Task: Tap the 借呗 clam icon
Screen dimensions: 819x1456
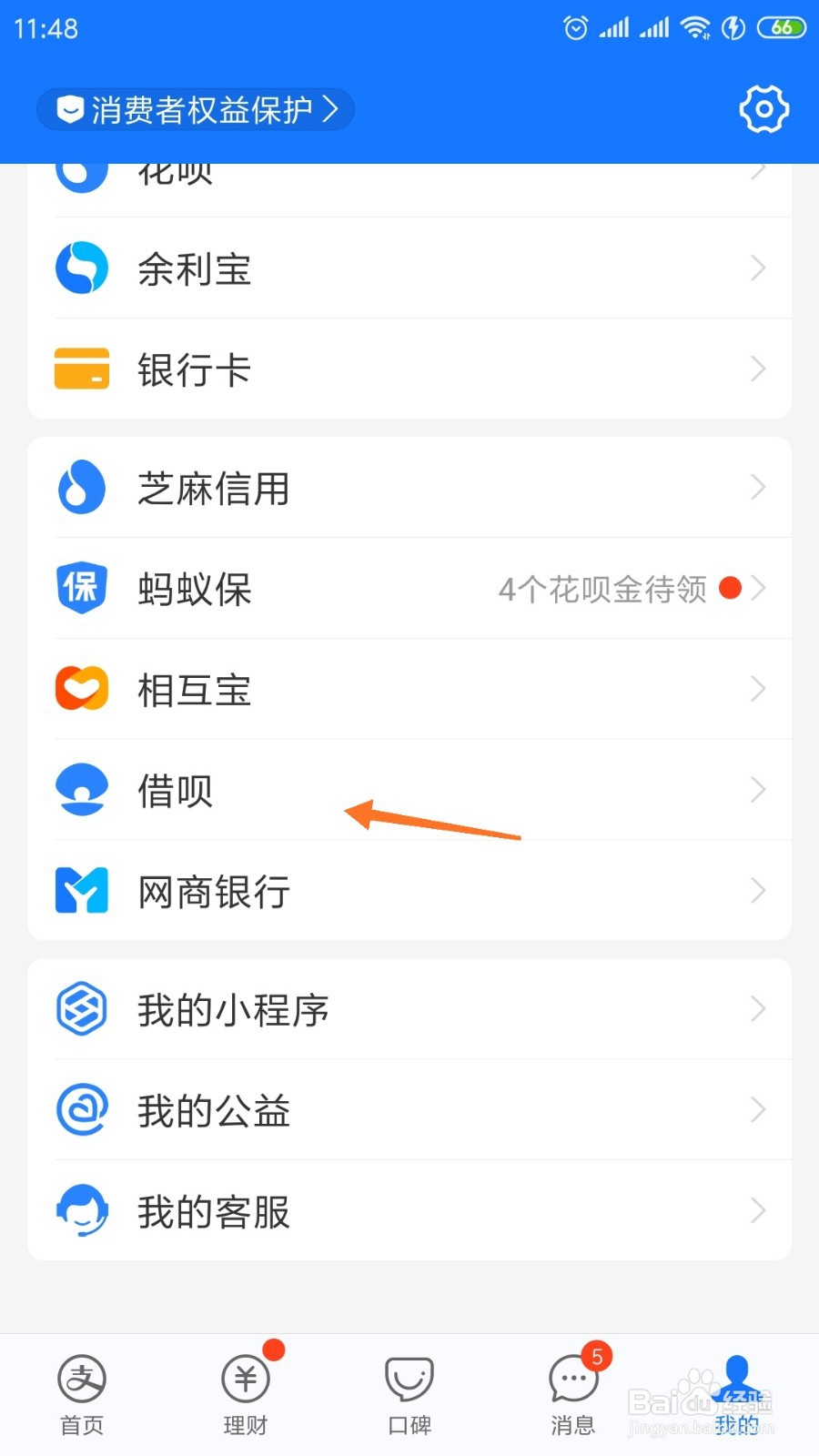Action: (x=81, y=790)
